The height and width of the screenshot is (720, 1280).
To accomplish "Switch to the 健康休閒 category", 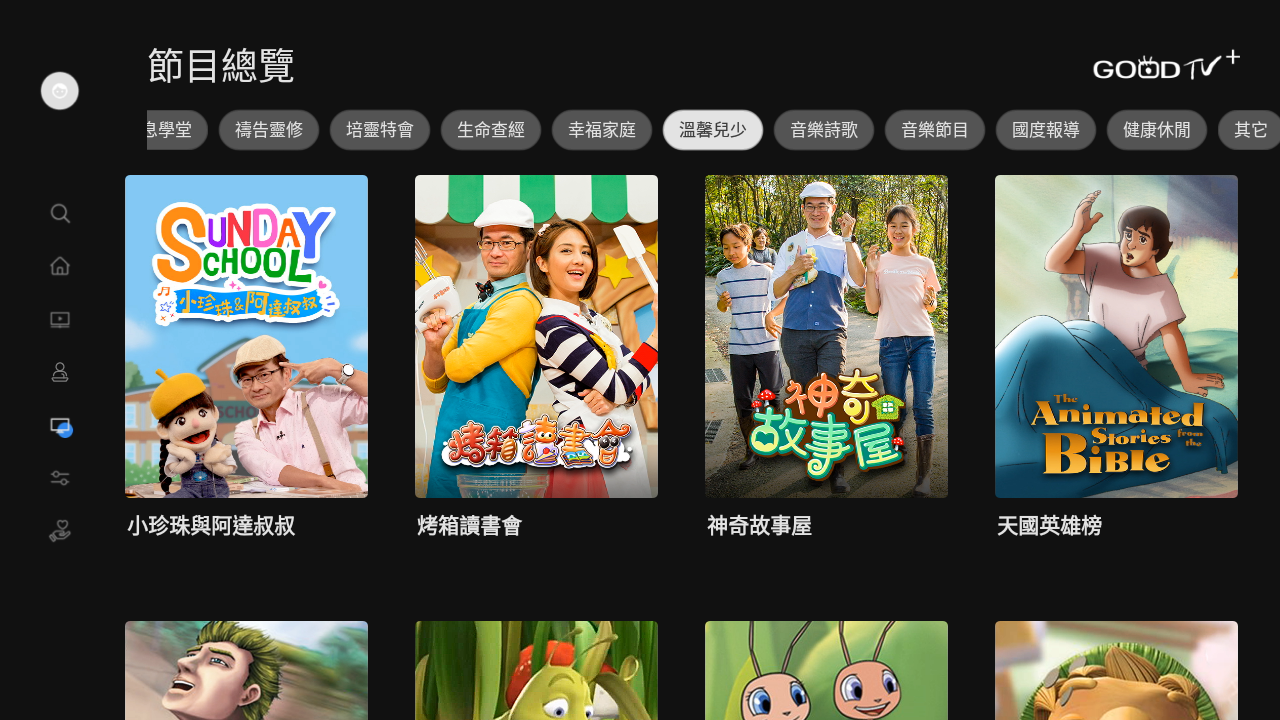I will [1157, 130].
